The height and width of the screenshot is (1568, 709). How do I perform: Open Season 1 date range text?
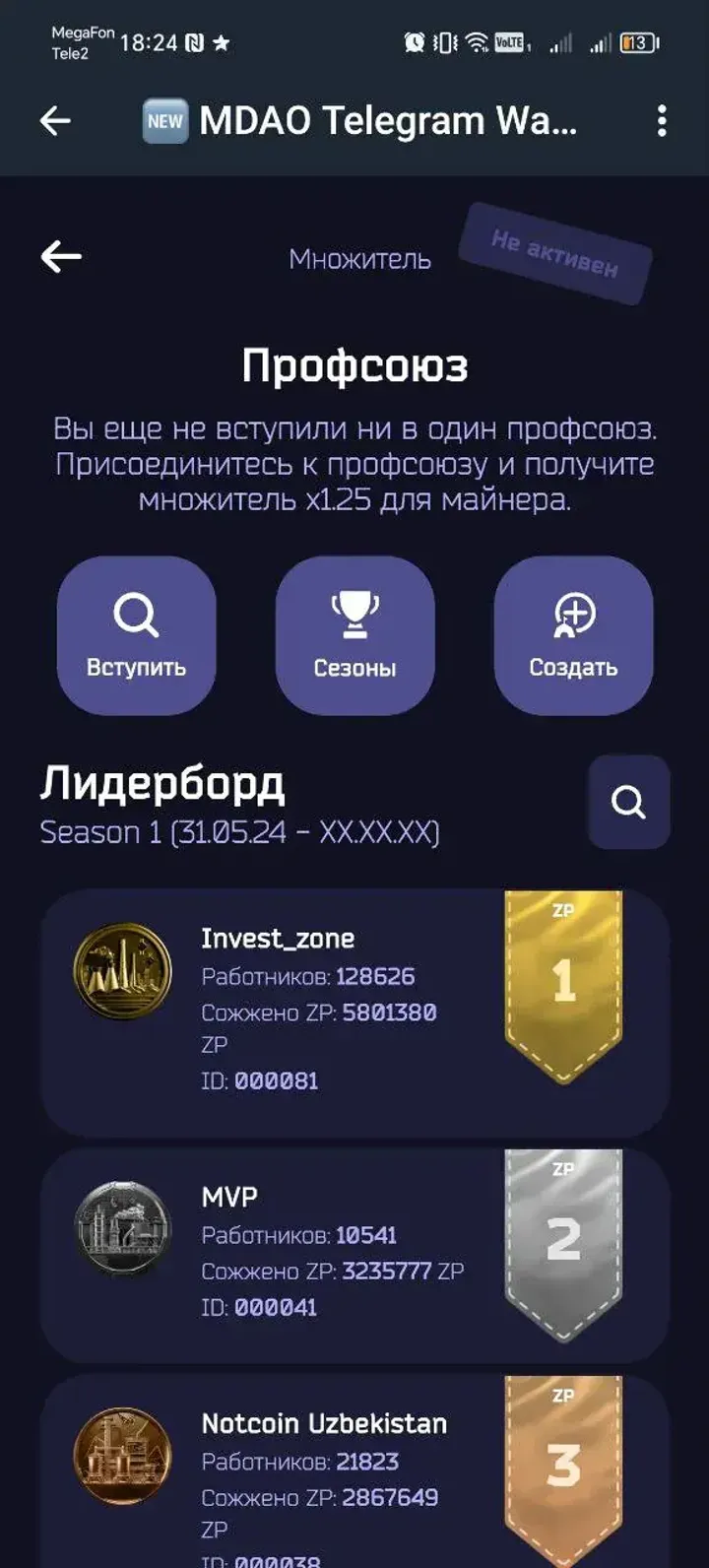coord(239,831)
